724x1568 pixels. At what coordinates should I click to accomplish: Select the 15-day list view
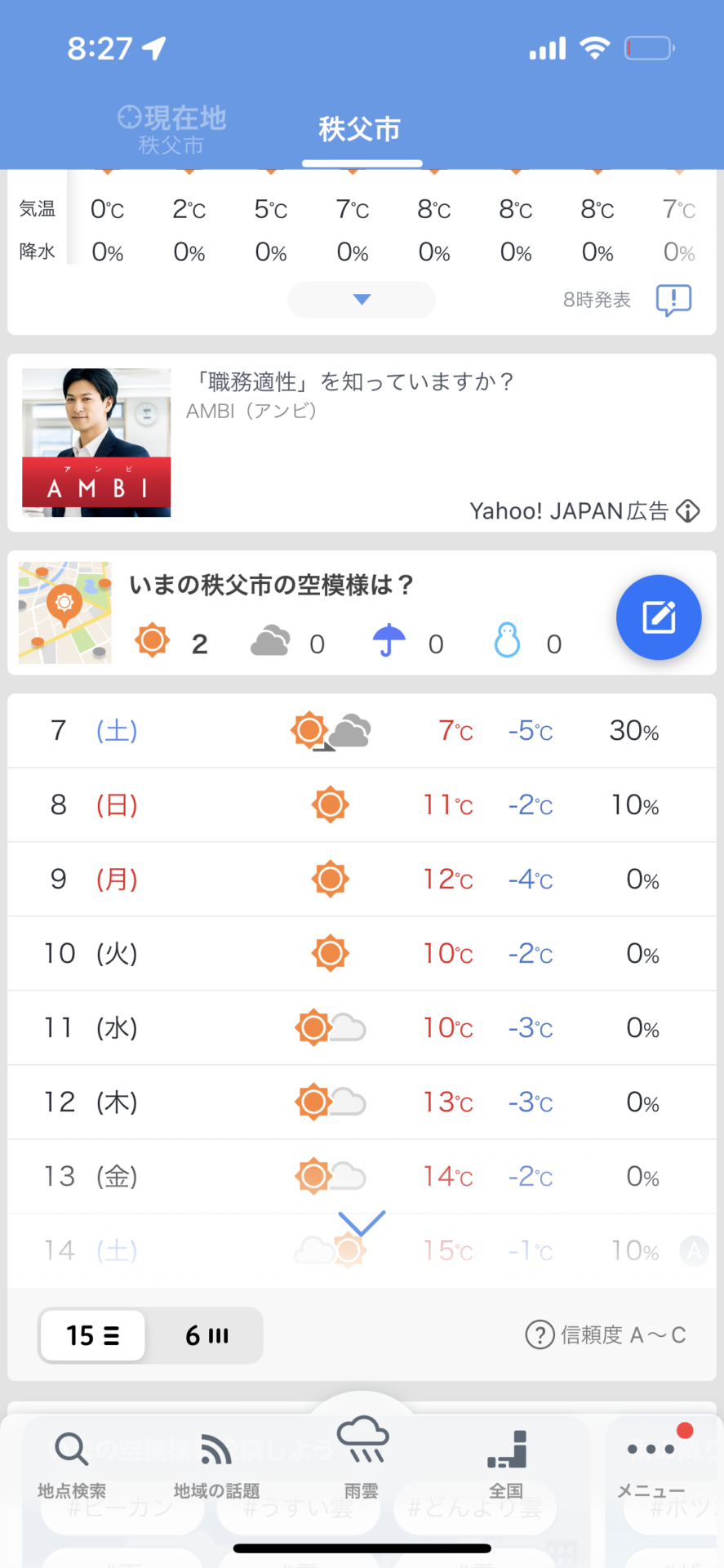click(x=93, y=1335)
